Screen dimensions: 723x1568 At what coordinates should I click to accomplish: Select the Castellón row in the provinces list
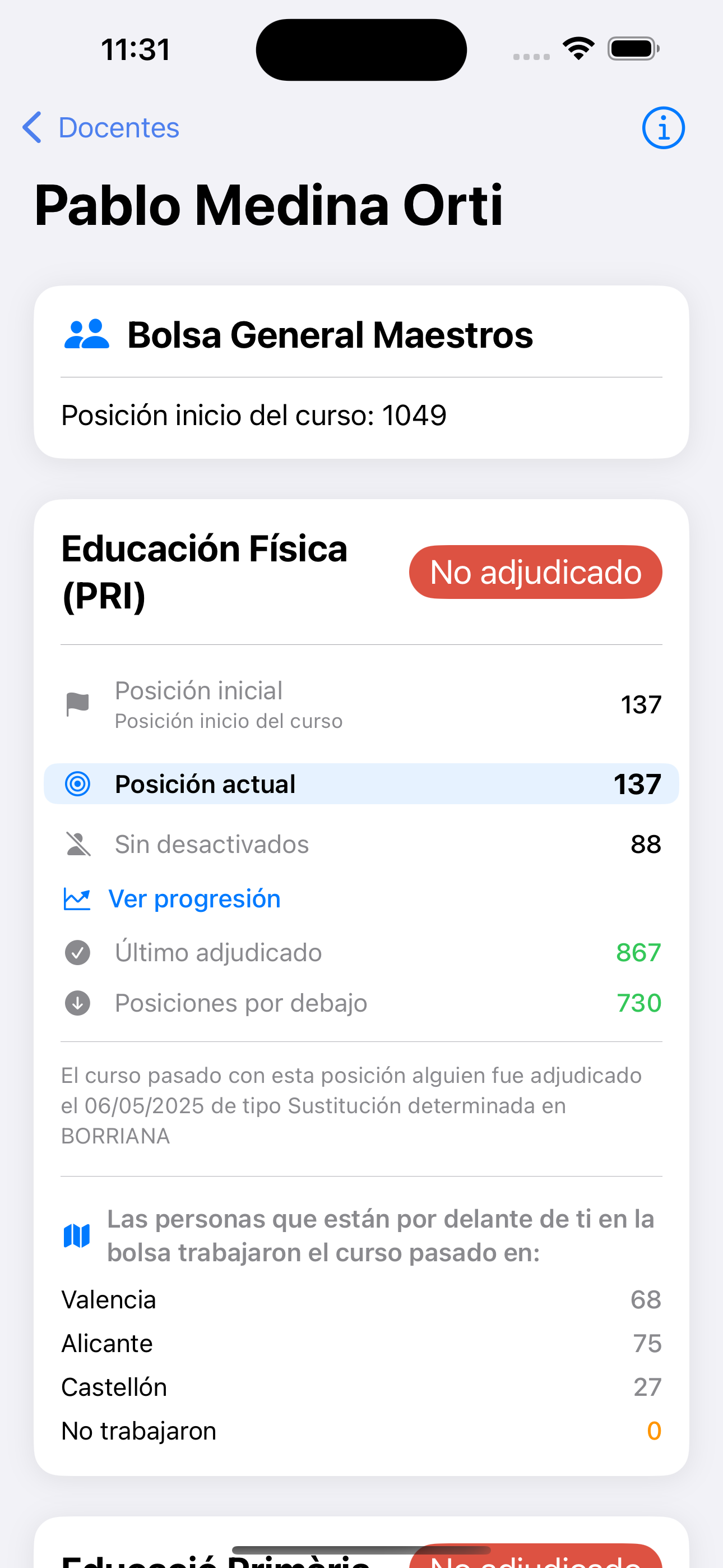pyautogui.click(x=361, y=1387)
